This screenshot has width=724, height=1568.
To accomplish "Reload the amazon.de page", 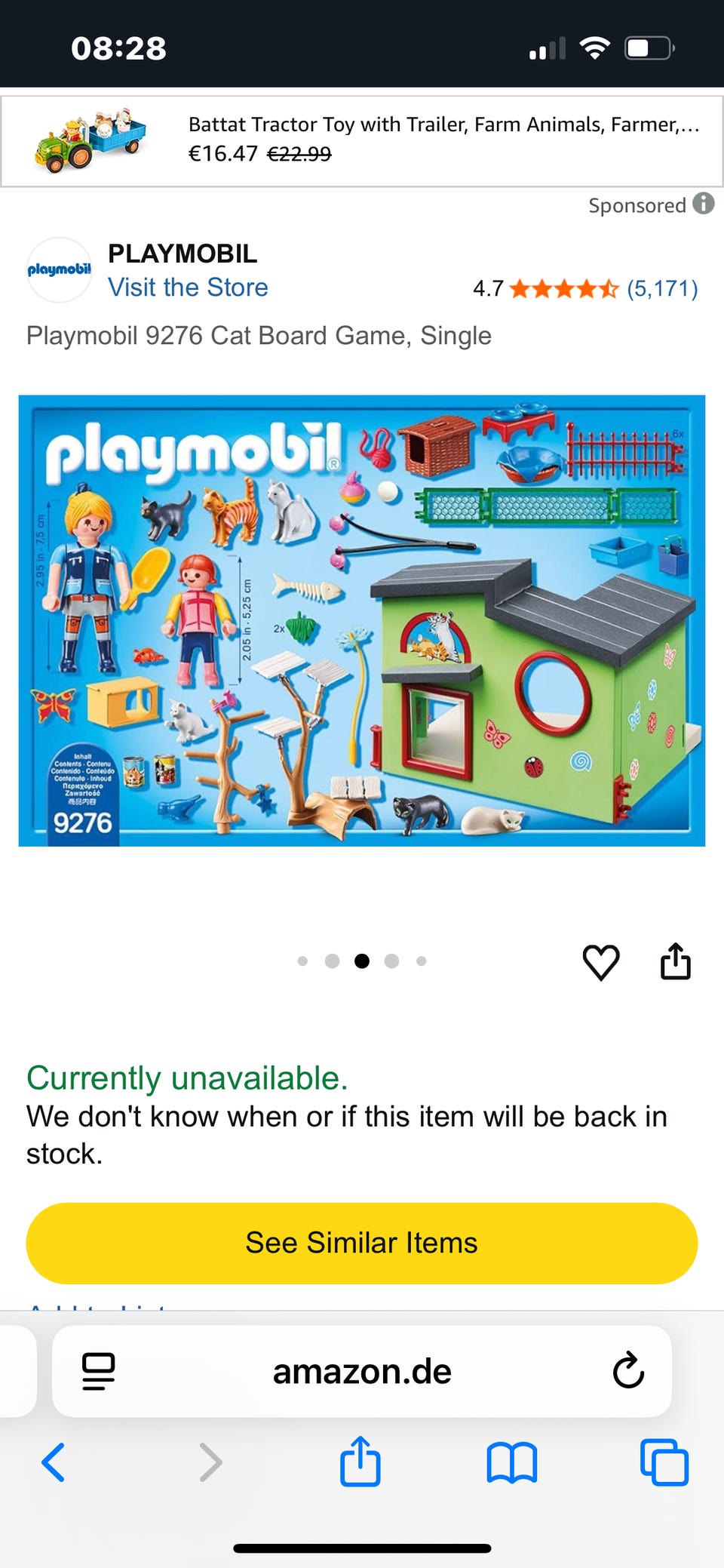I will 628,1371.
